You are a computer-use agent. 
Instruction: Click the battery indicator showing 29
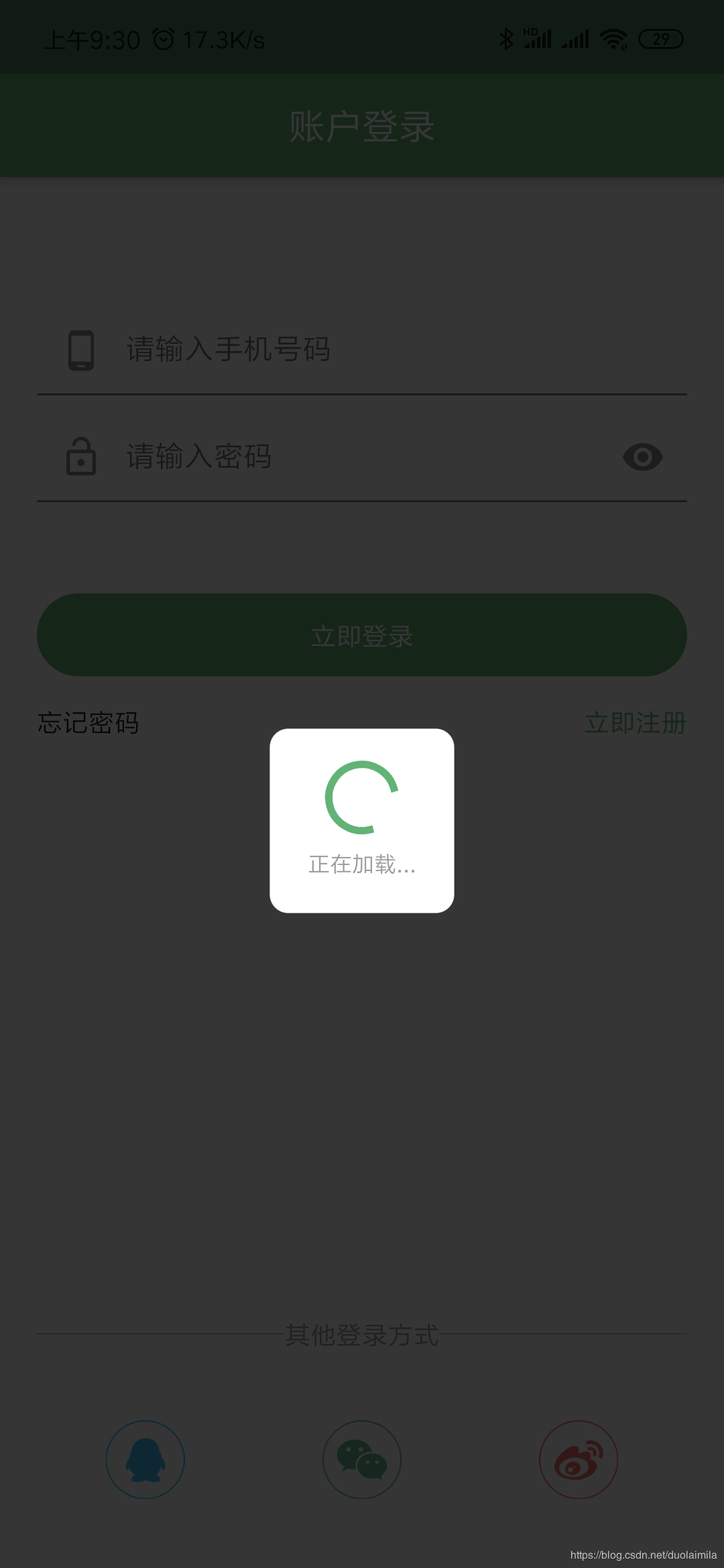point(660,38)
